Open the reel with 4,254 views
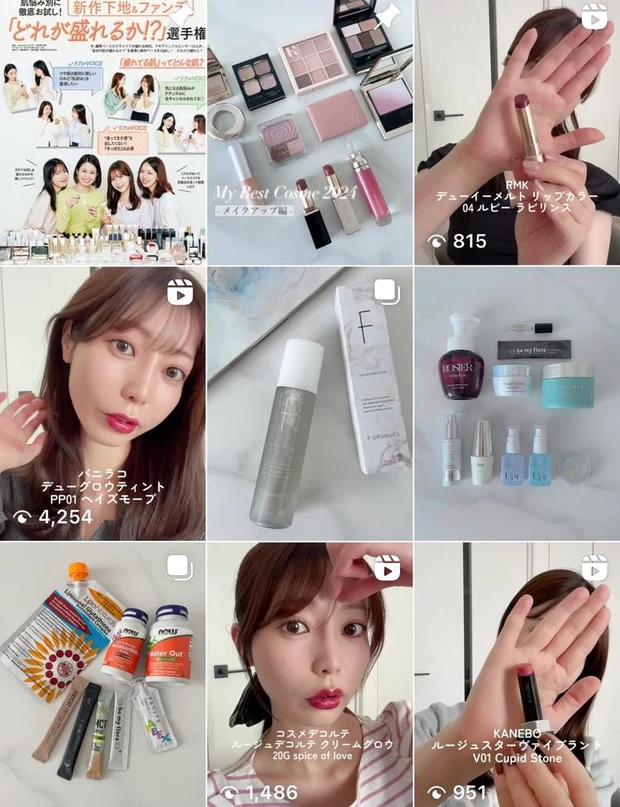Image resolution: width=620 pixels, height=807 pixels. point(103,403)
